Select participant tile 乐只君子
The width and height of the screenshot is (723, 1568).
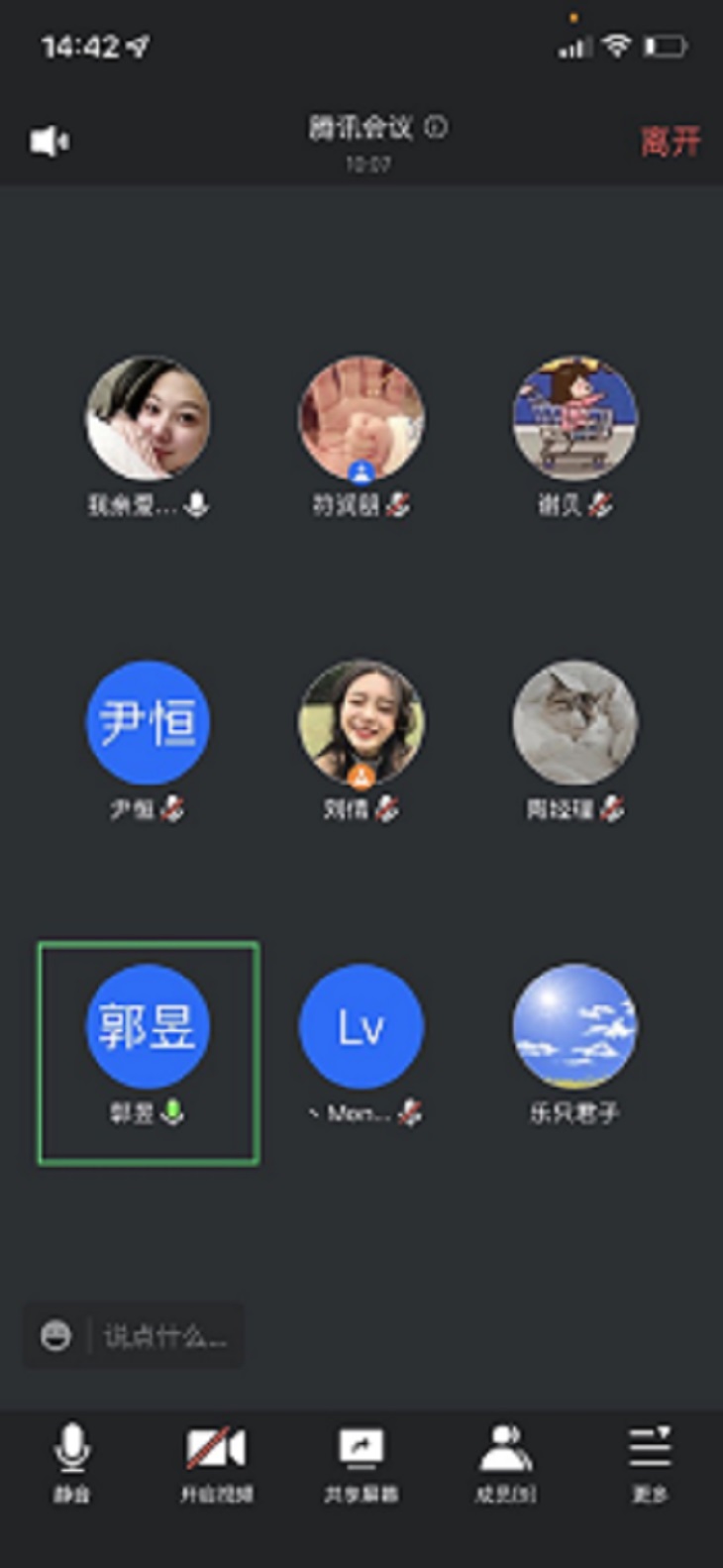tap(575, 1027)
